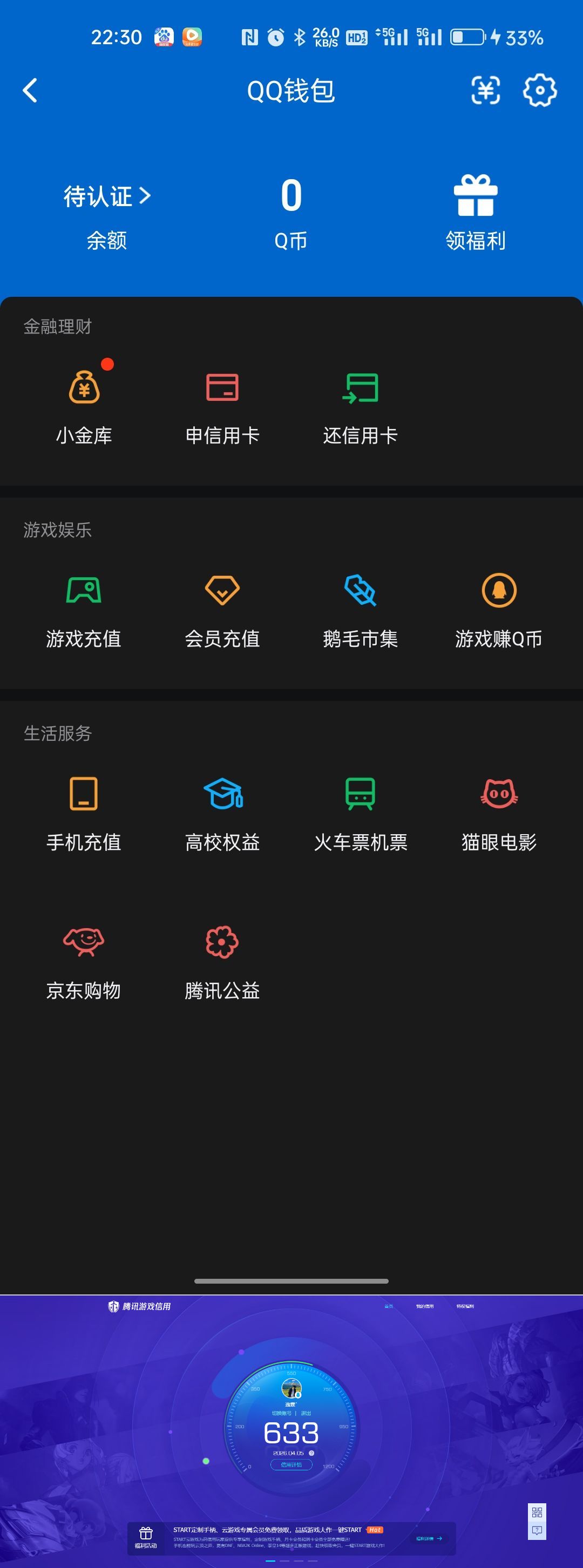
Task: Tap the back arrow to exit QQ钱包
Action: coord(30,90)
